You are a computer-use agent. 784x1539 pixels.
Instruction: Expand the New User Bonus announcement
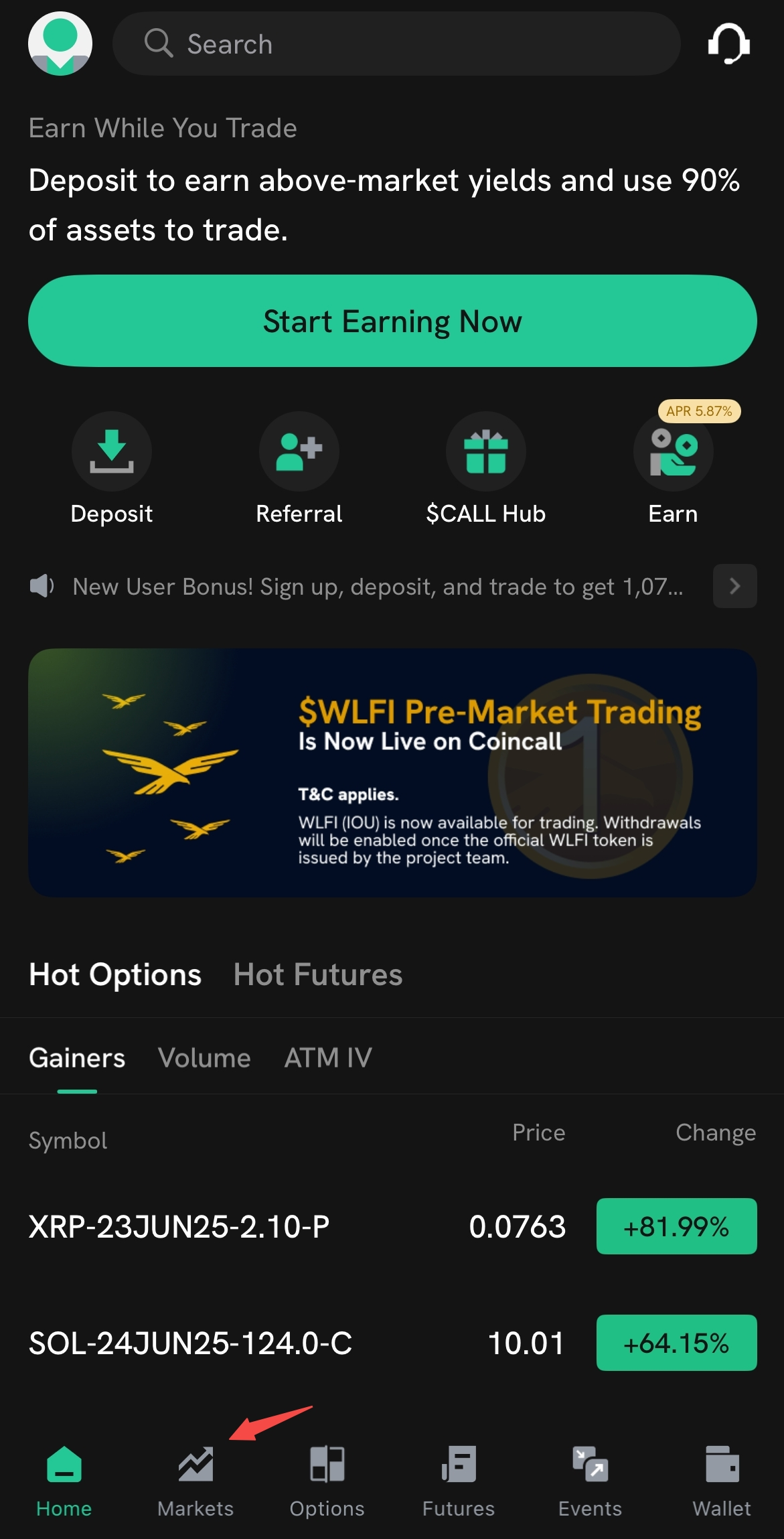coord(734,586)
